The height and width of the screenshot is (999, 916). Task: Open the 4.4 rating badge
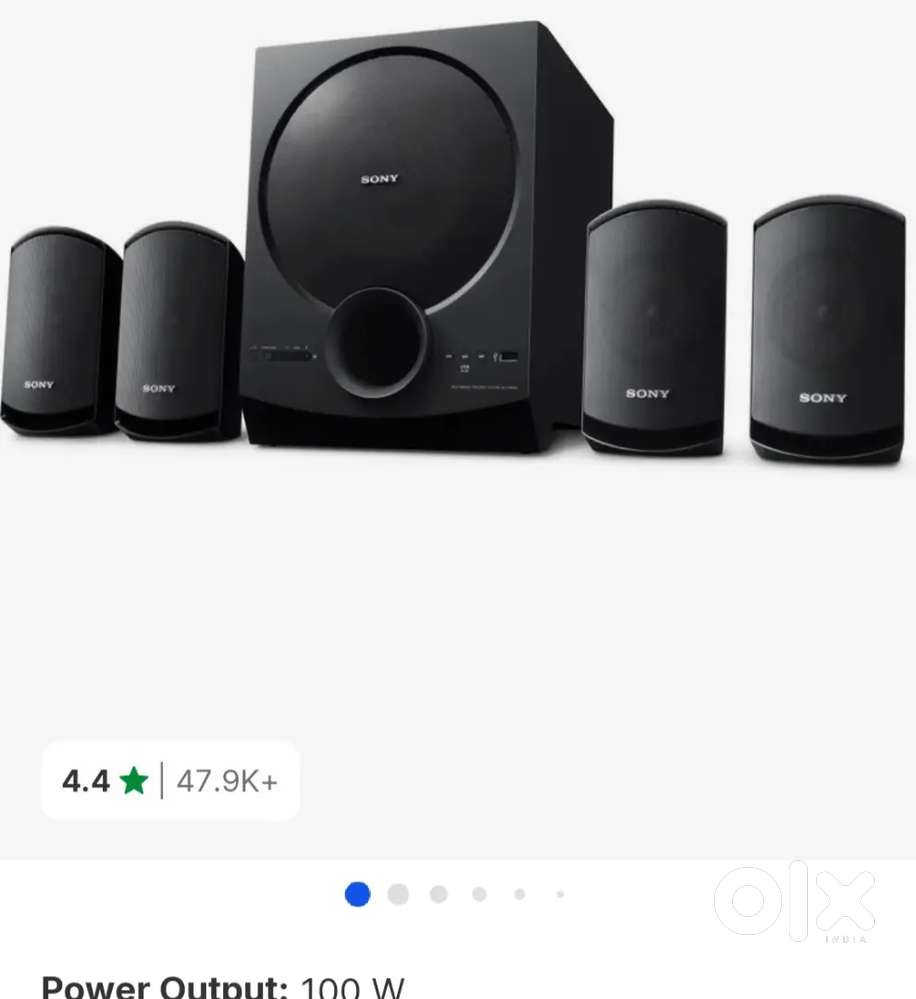169,782
